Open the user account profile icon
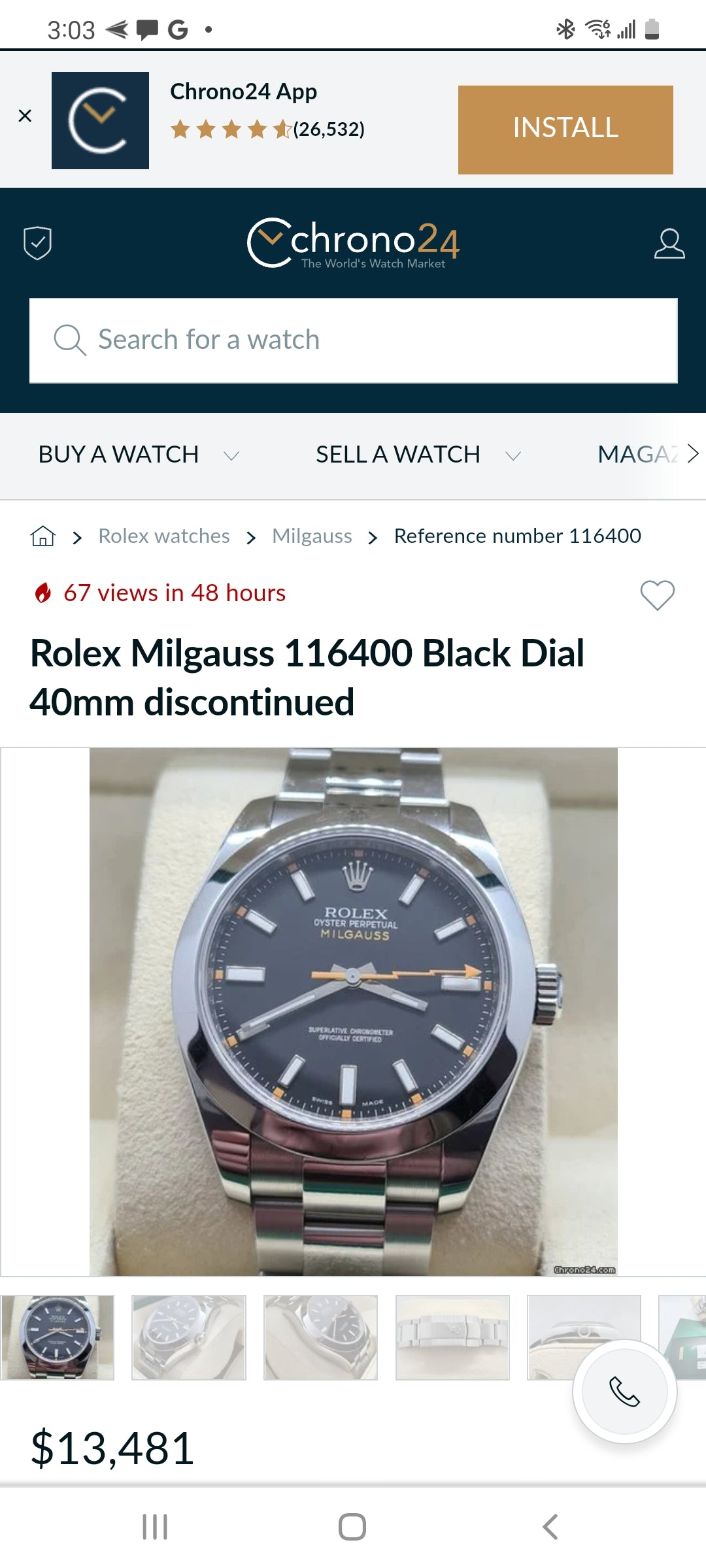706x1568 pixels. pos(669,244)
